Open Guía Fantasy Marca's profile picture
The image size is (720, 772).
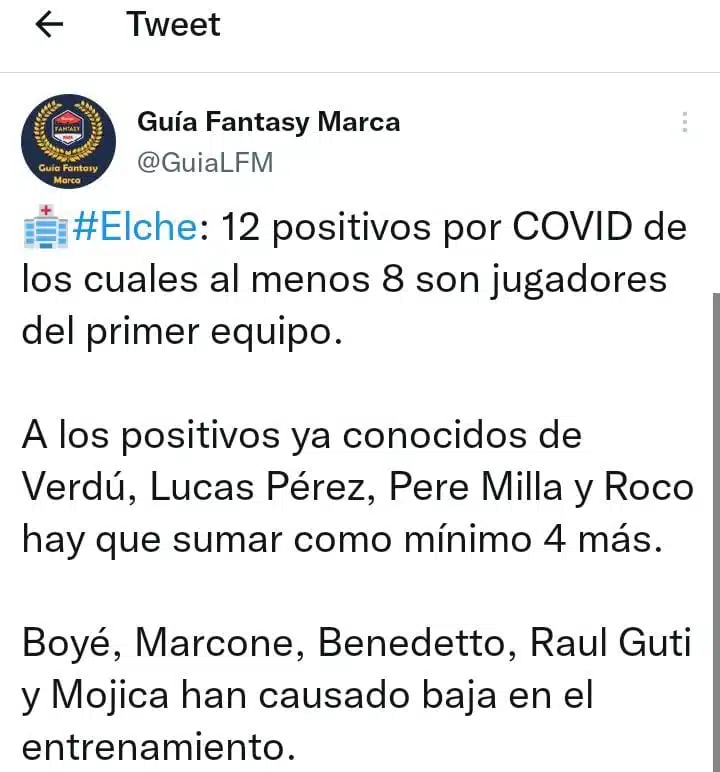click(x=68, y=142)
